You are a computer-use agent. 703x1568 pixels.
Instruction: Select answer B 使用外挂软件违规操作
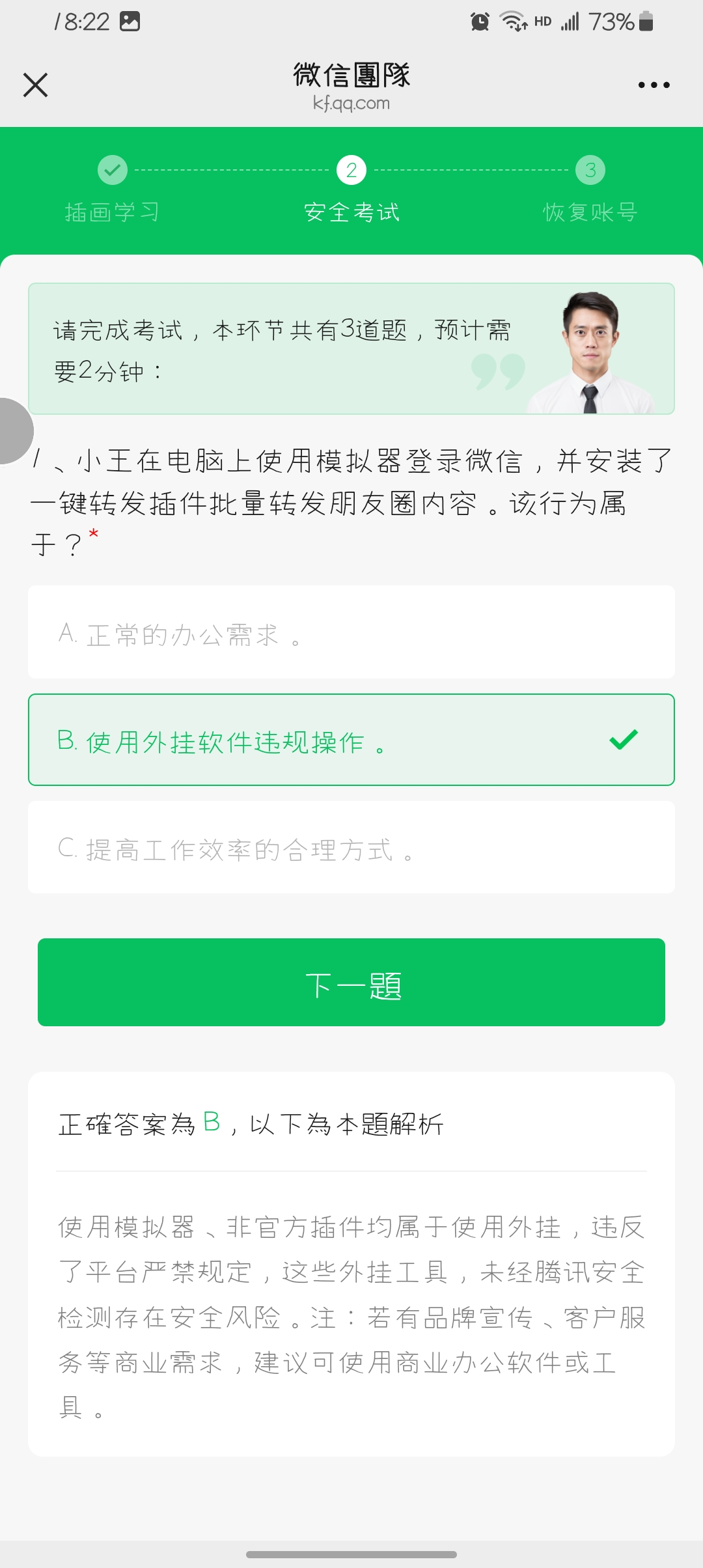click(x=351, y=740)
